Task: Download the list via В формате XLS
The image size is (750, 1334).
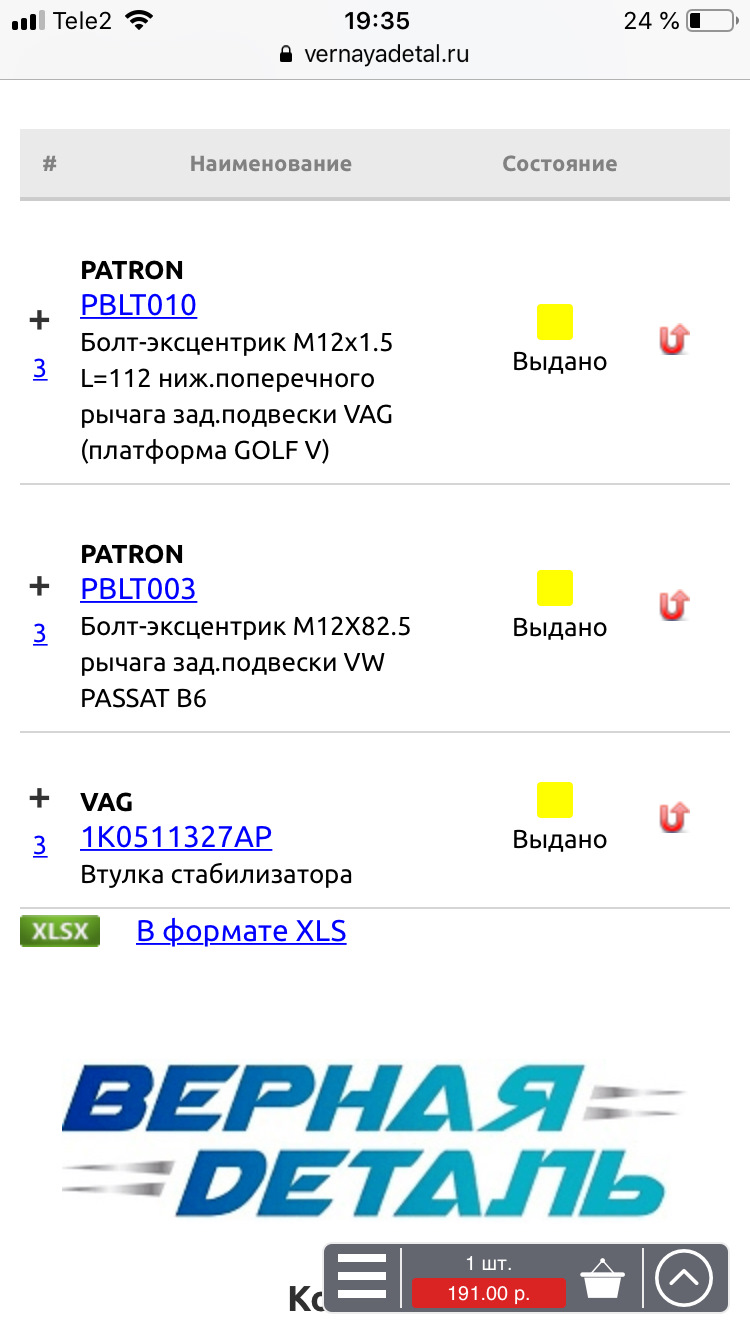Action: pos(241,932)
